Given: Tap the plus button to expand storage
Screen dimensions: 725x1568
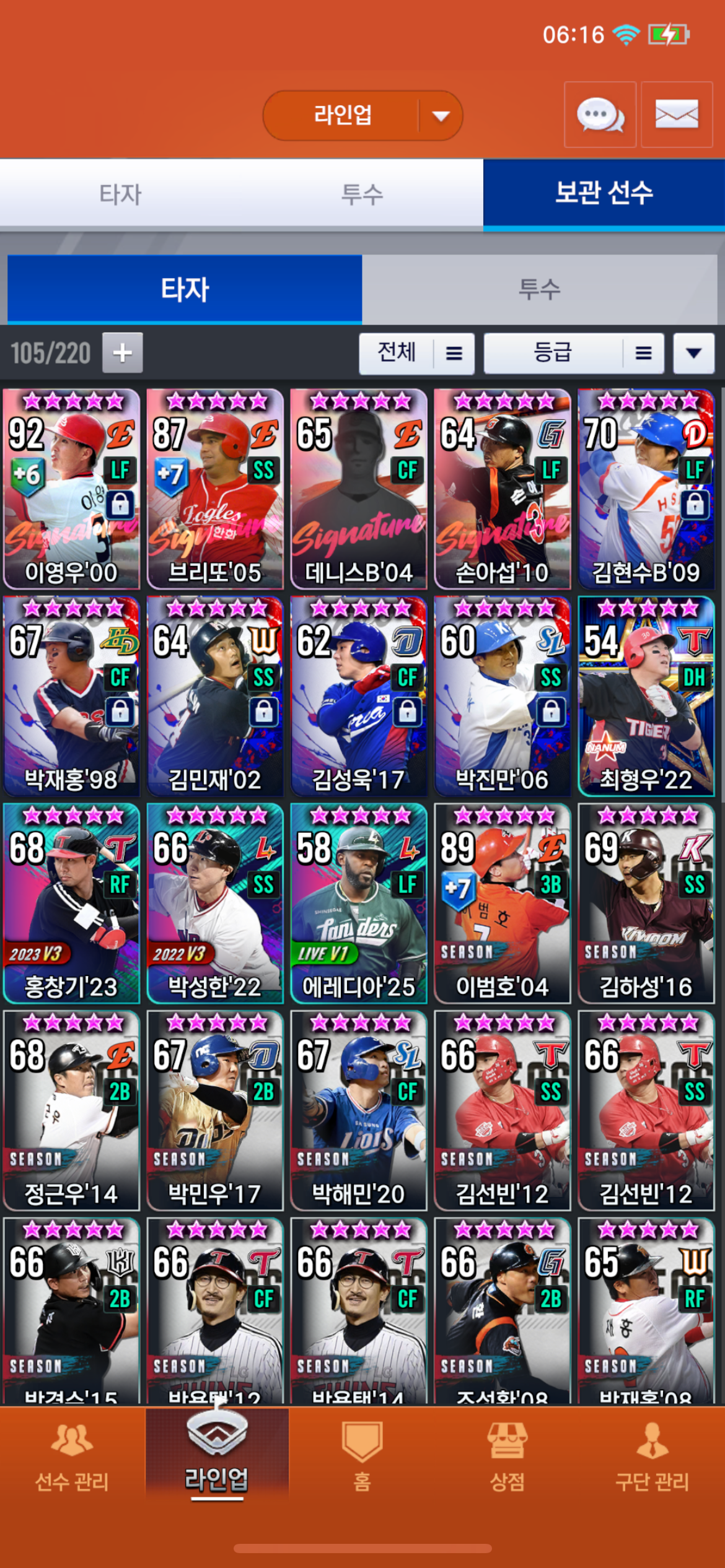Looking at the screenshot, I should (x=122, y=353).
